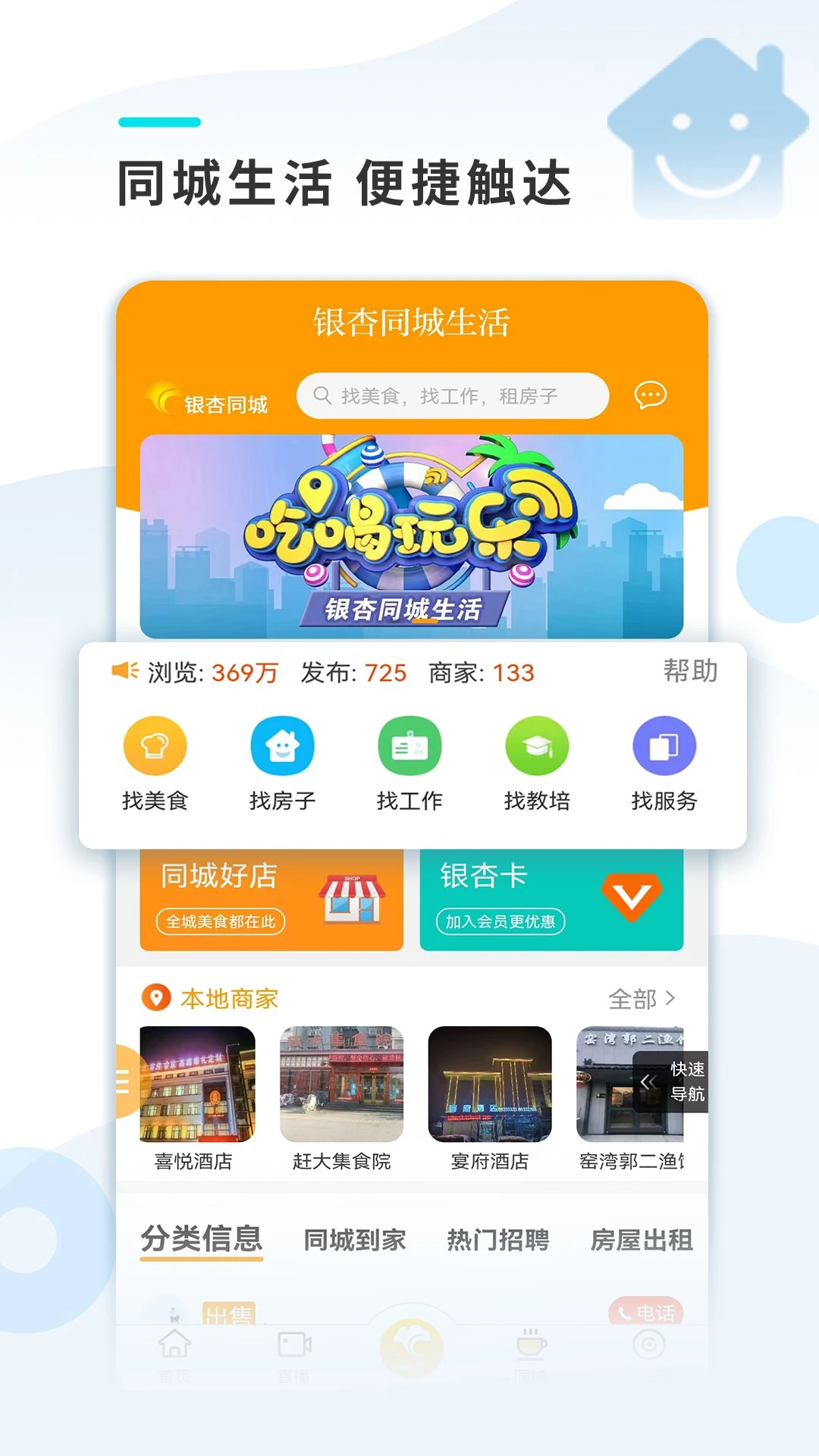Select the orange speaker announcement icon
Screen dimensions: 819x1456
click(126, 670)
